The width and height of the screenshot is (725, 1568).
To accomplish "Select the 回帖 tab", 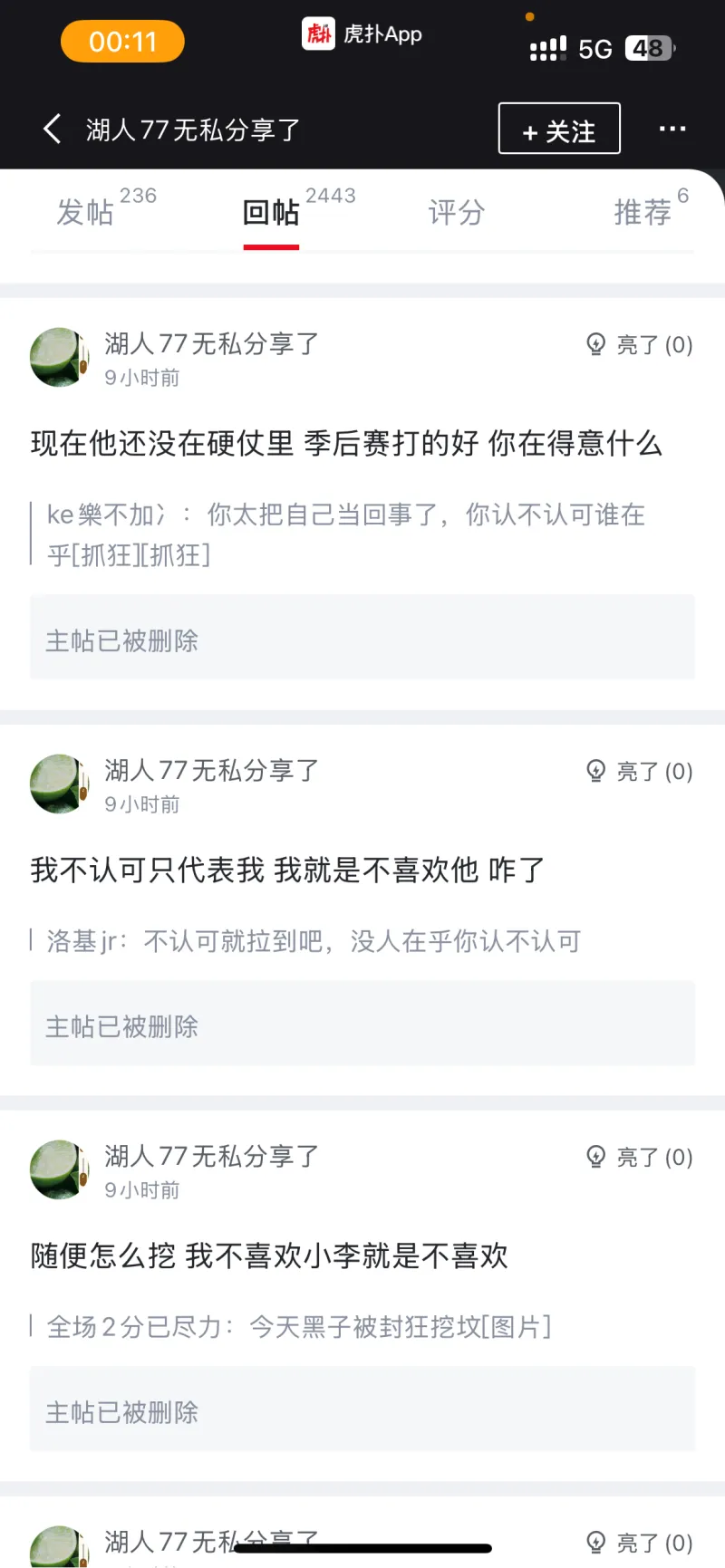I will [271, 212].
